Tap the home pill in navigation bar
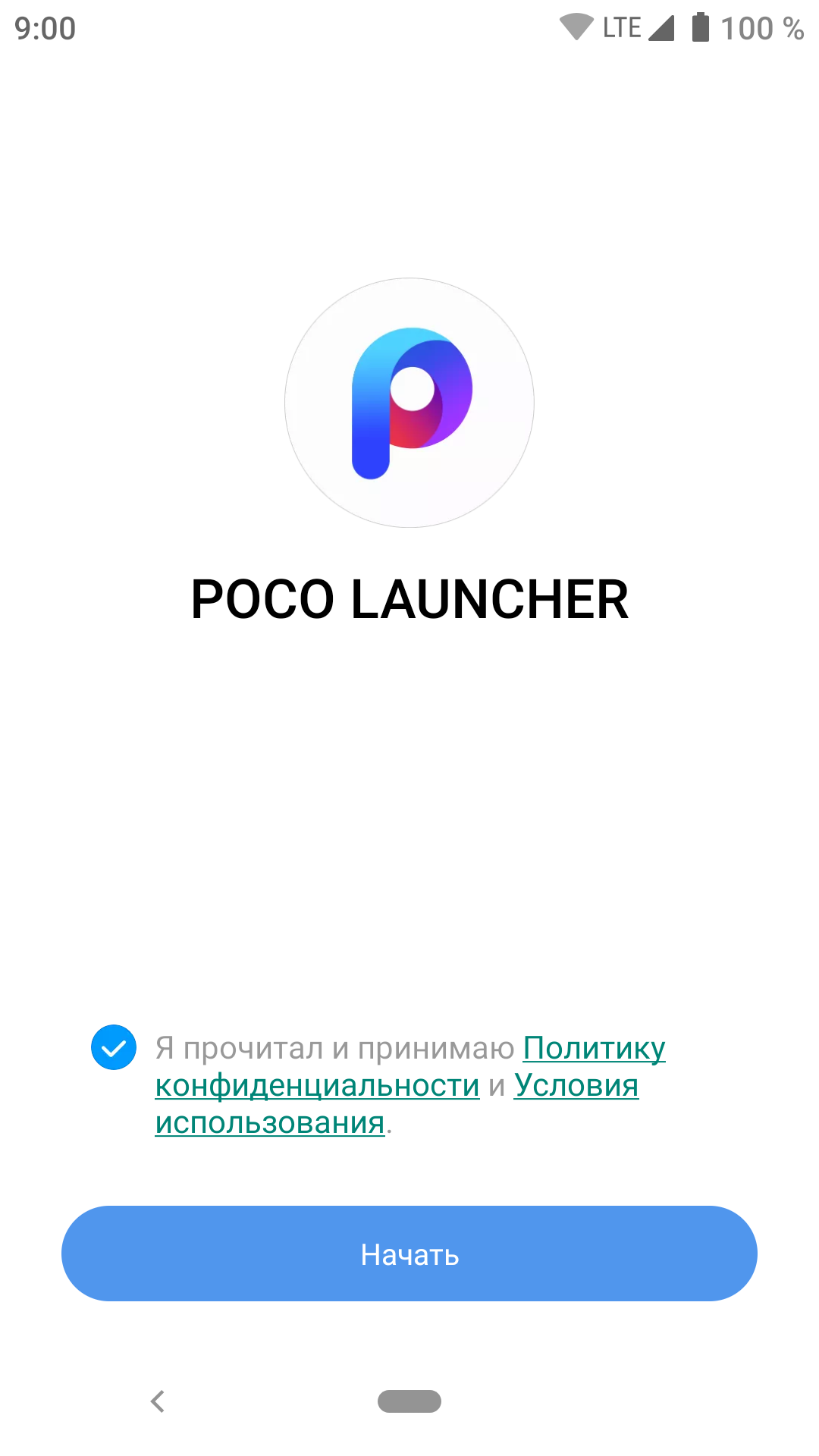Image resolution: width=819 pixels, height=1456 pixels. tap(409, 1401)
